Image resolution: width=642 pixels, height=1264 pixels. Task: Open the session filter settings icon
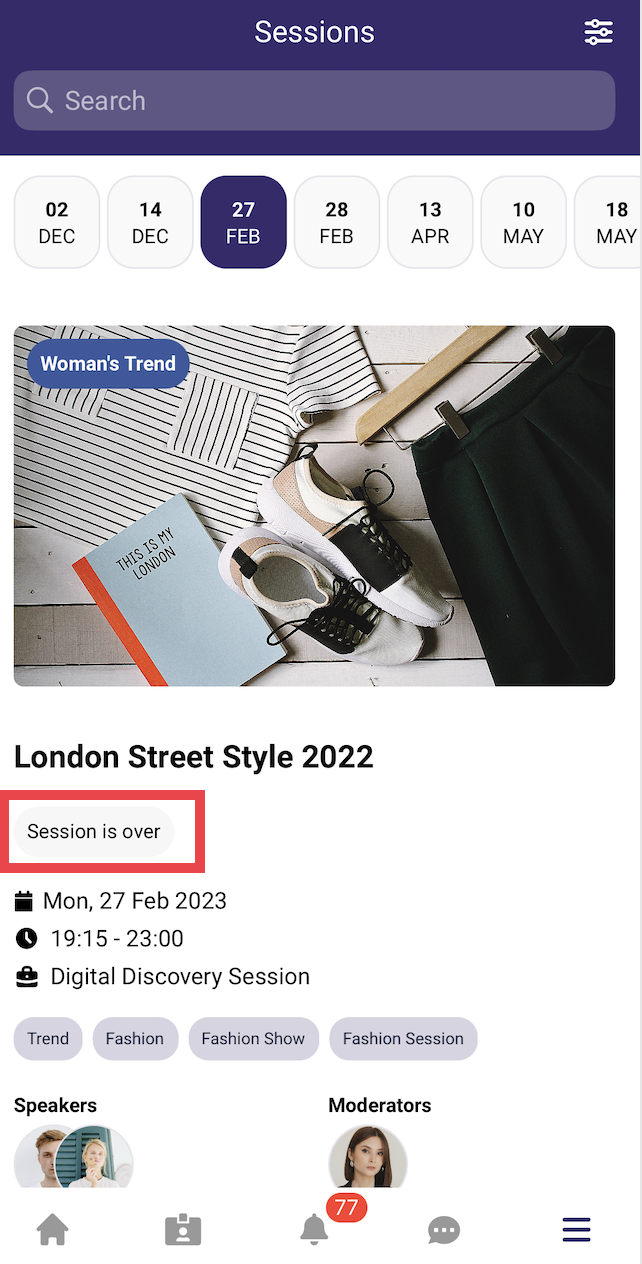(598, 32)
